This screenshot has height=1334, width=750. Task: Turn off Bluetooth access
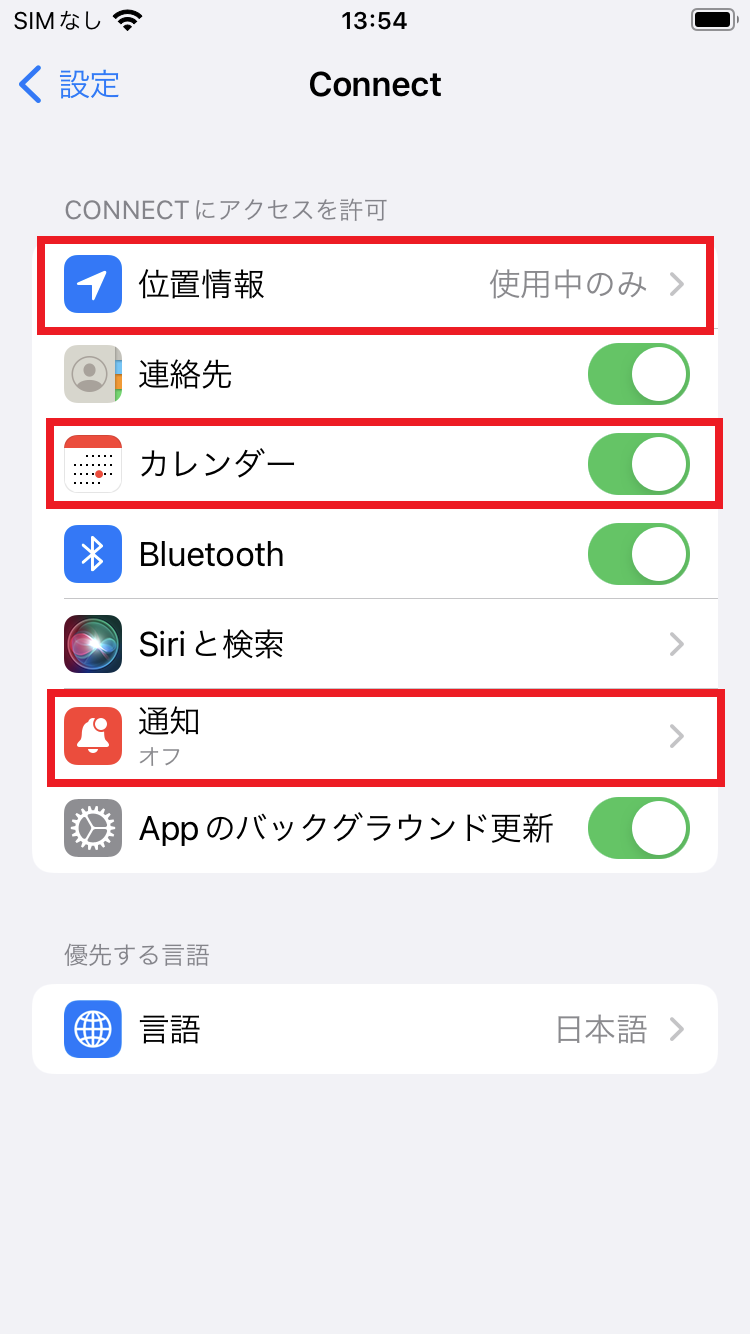tap(638, 554)
